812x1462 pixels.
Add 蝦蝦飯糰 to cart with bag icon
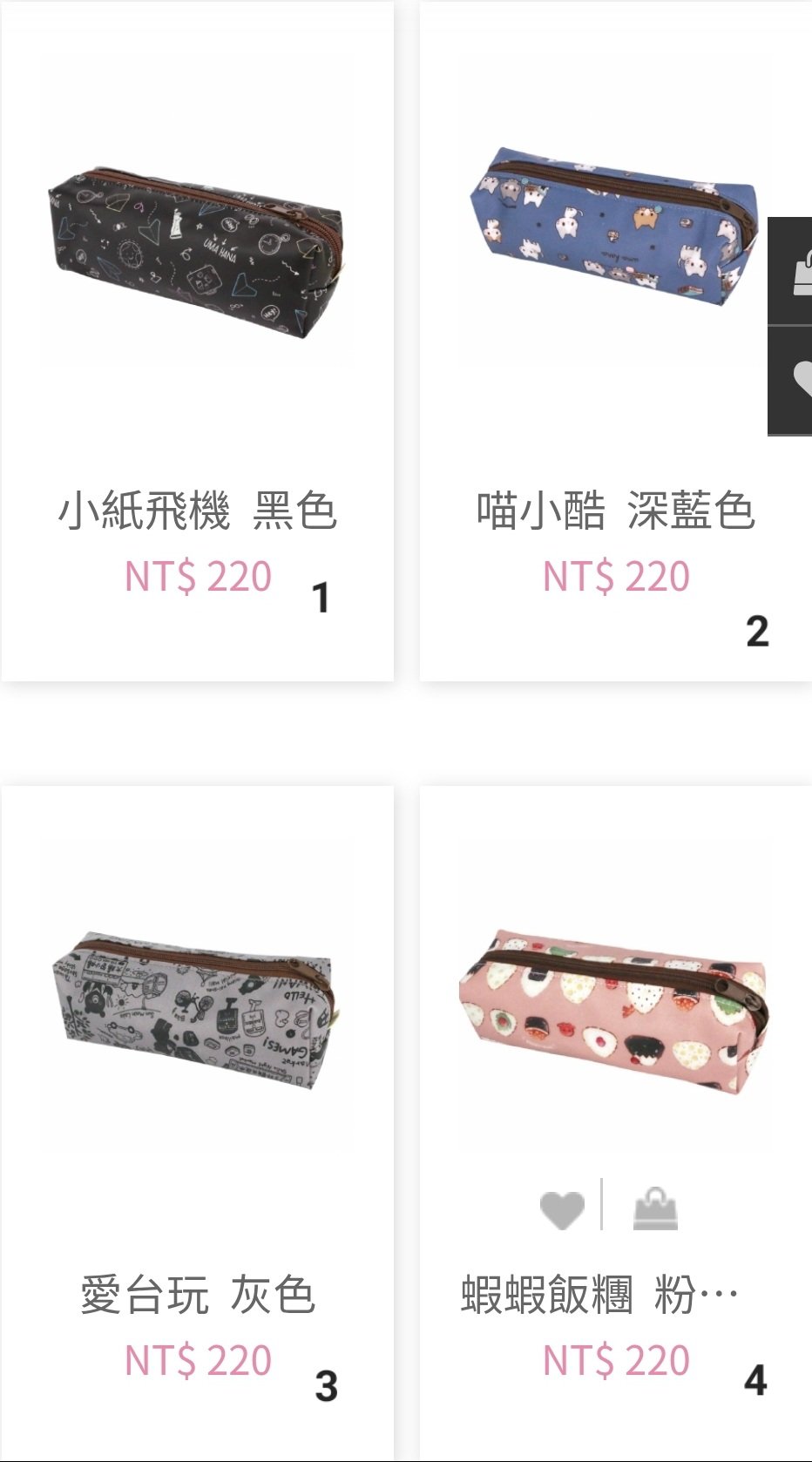point(655,1208)
